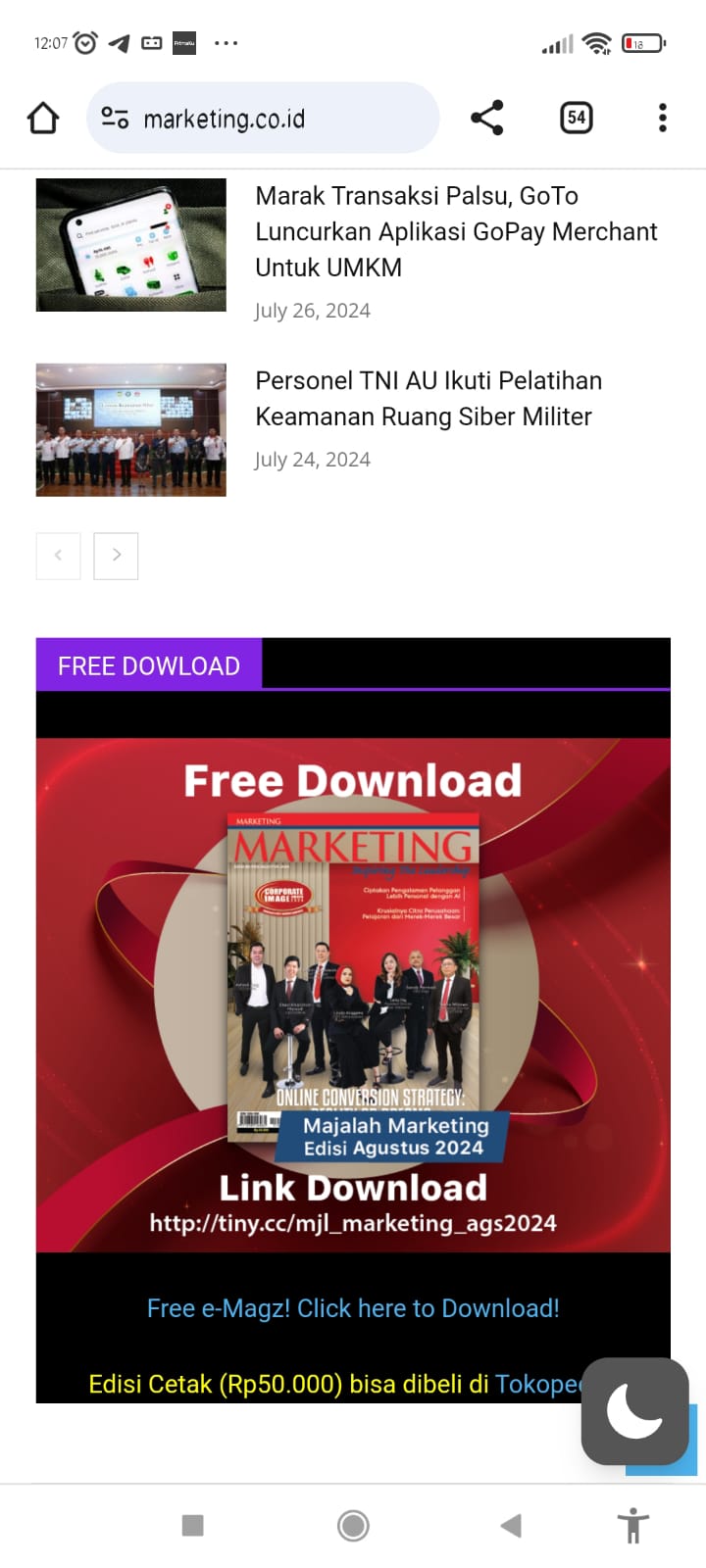Open the TNI AU group photo thumbnail
This screenshot has width=706, height=1568.
[131, 430]
